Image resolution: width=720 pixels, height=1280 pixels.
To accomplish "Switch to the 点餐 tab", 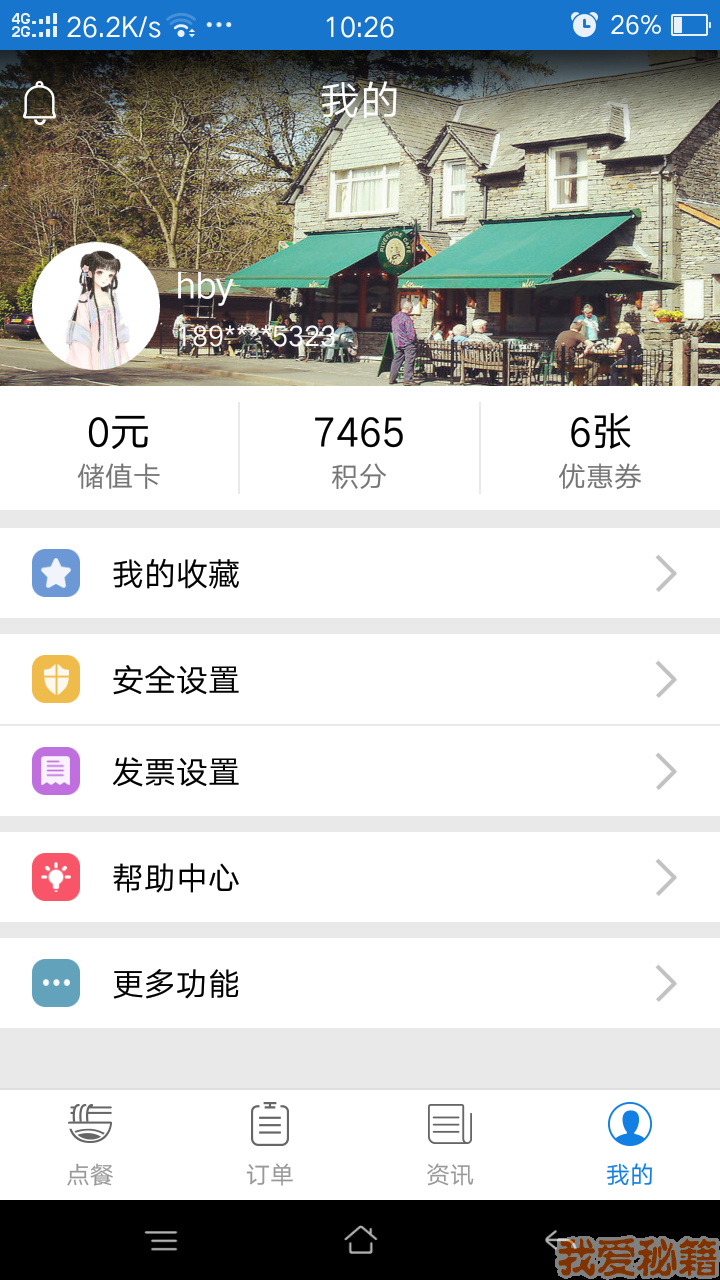I will (x=90, y=1144).
